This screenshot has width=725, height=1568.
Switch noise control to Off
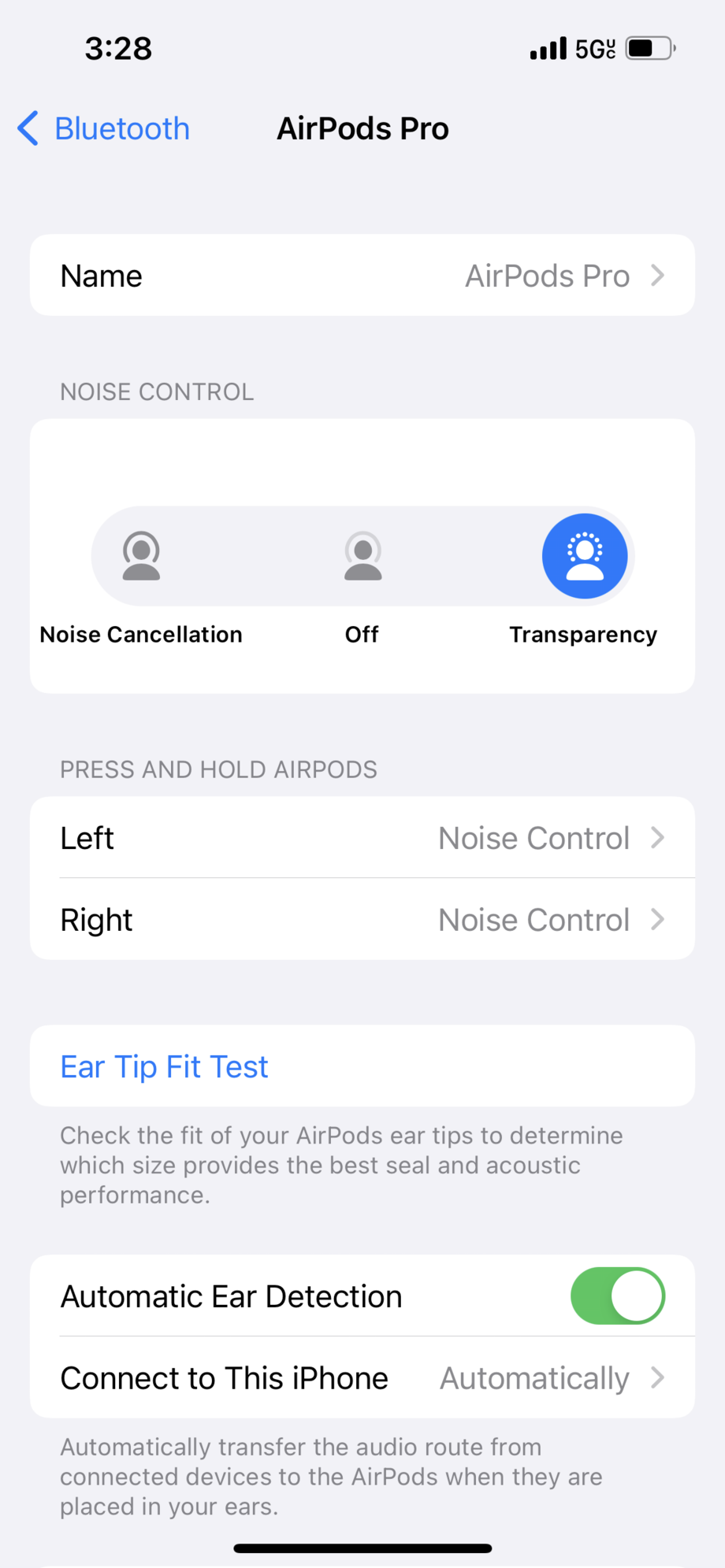click(x=362, y=556)
